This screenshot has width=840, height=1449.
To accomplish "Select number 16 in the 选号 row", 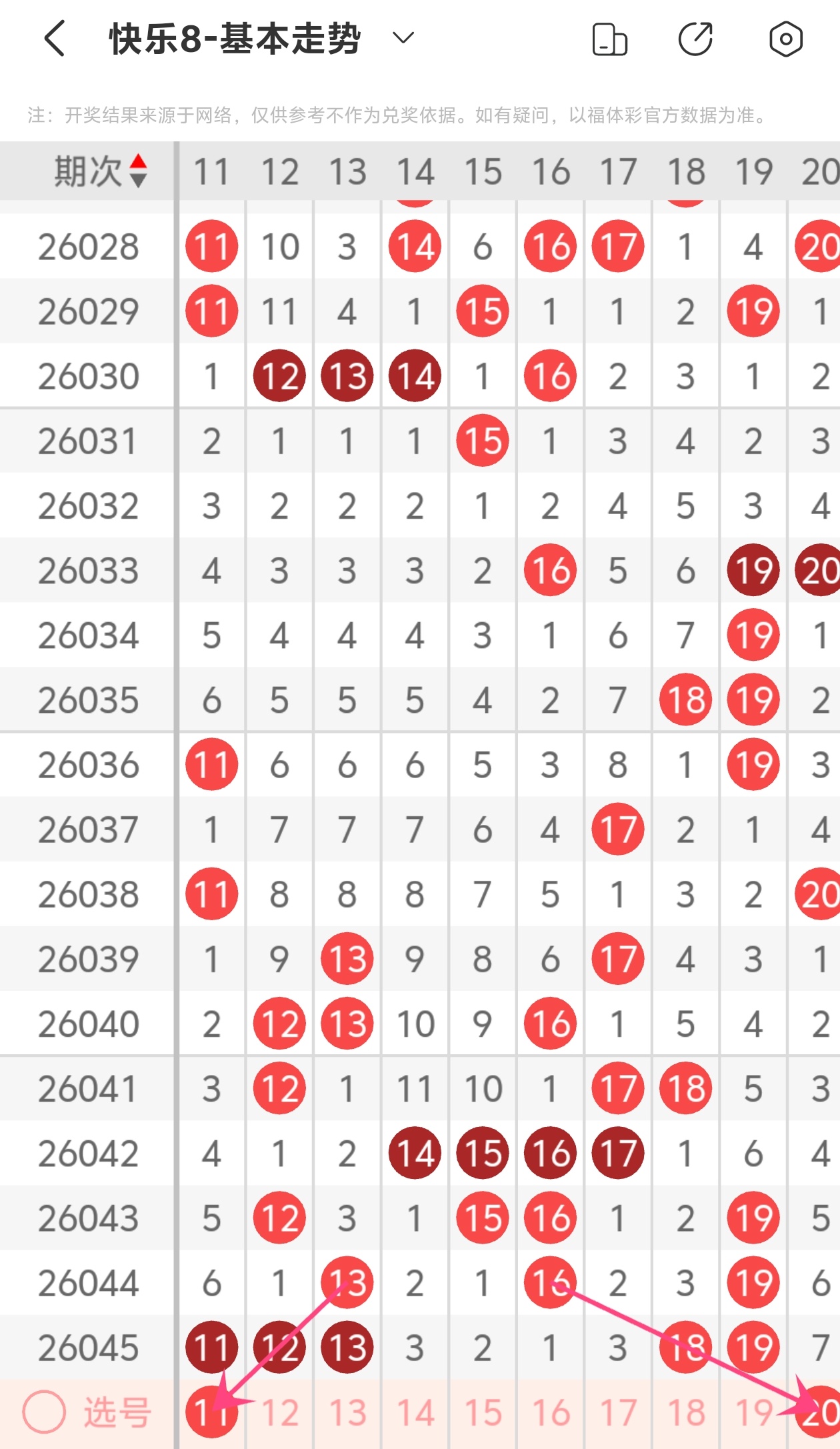I will (x=551, y=1412).
